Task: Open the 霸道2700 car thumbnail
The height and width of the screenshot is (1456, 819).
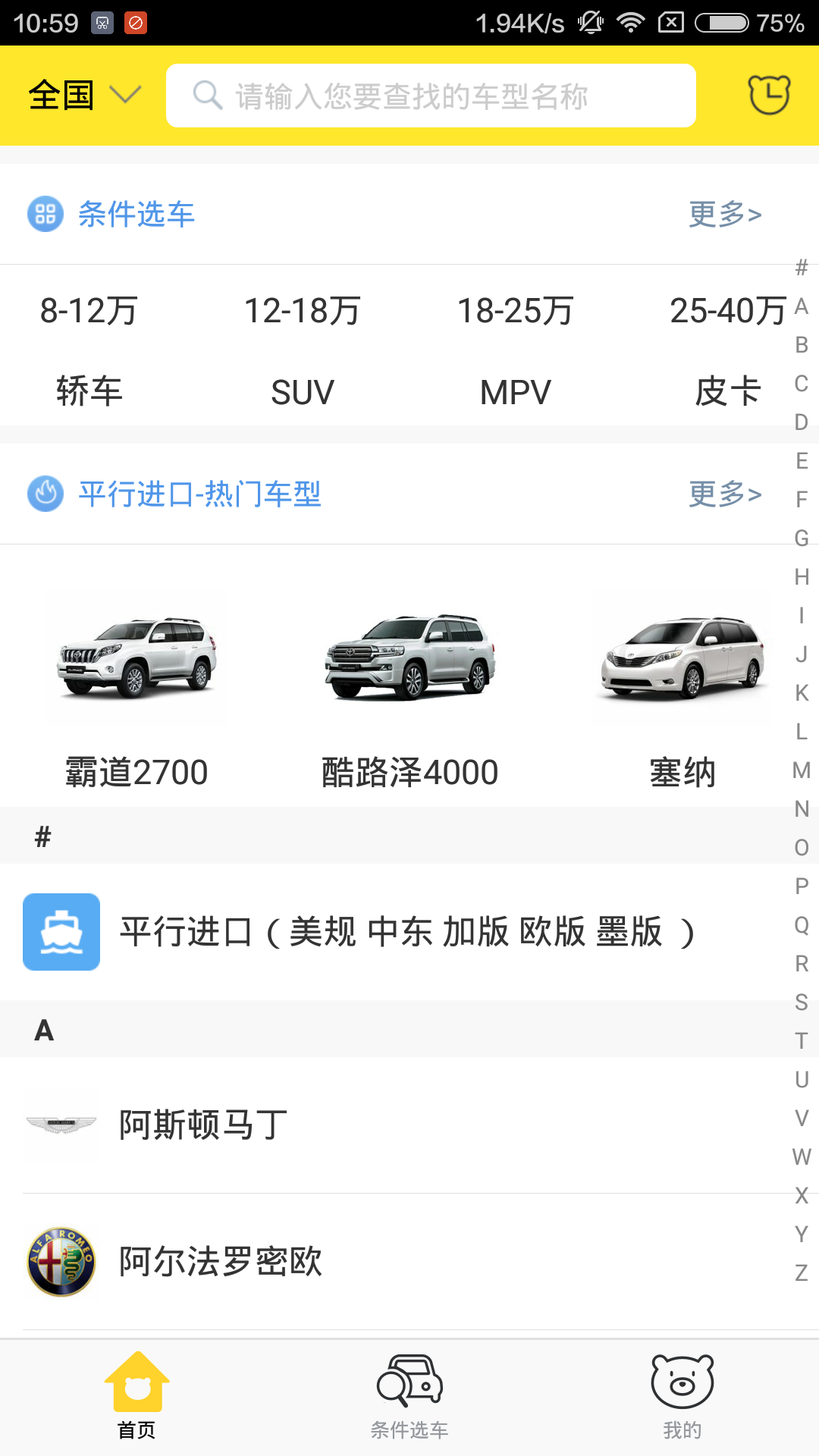Action: click(x=136, y=660)
